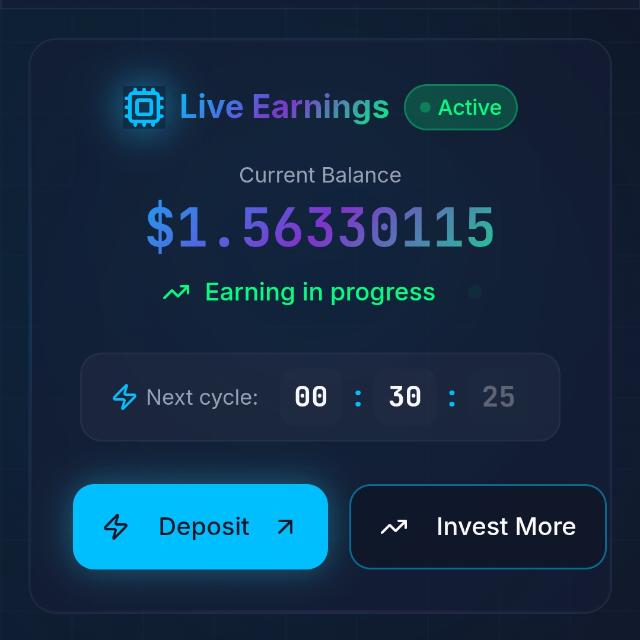640x640 pixels.
Task: Select Invest More
Action: (x=478, y=527)
